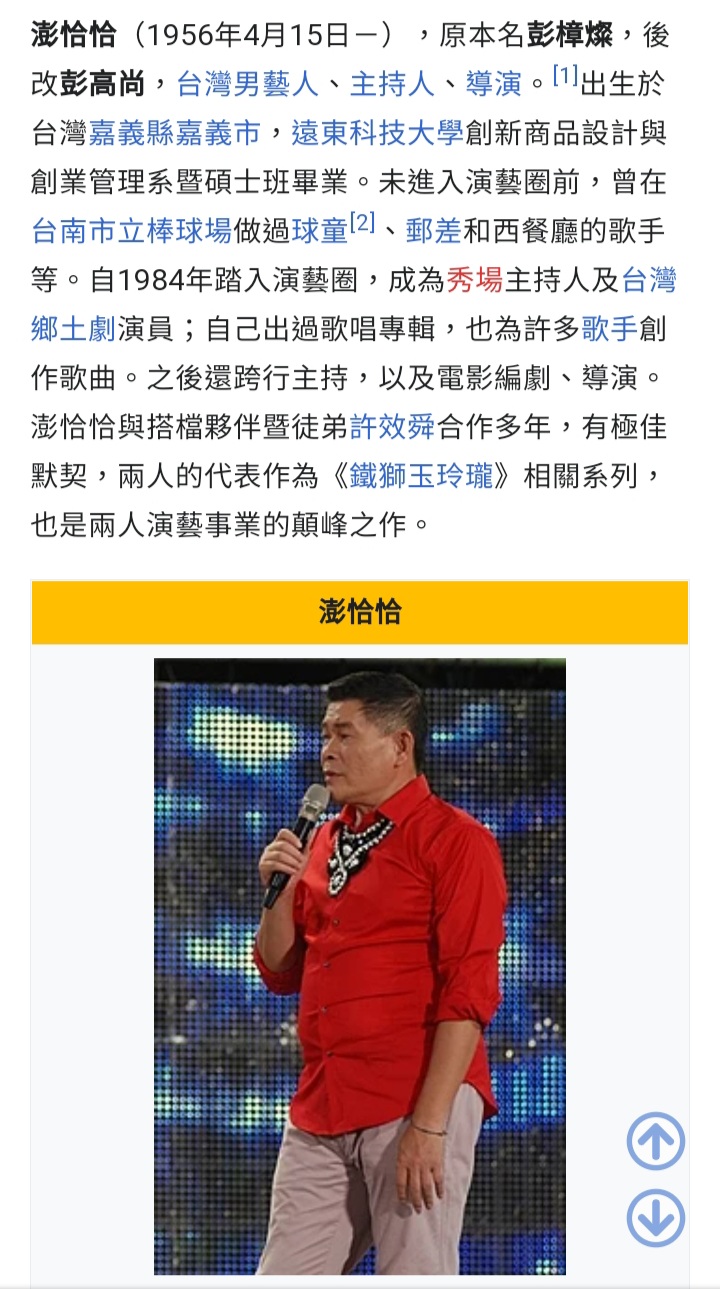Open the 台灣男藝人 link
This screenshot has height=1289, width=720.
(247, 84)
